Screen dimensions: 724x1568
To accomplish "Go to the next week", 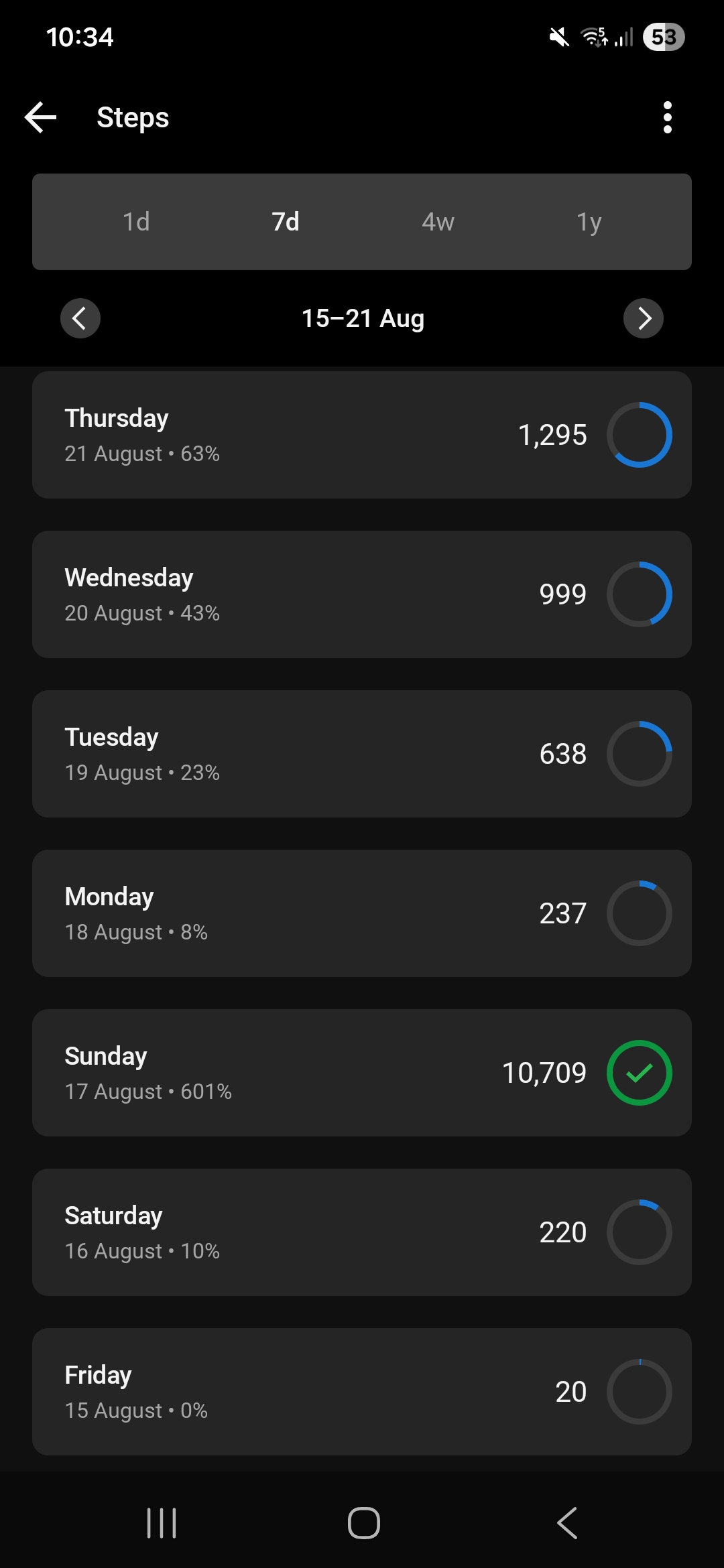I will click(x=644, y=318).
